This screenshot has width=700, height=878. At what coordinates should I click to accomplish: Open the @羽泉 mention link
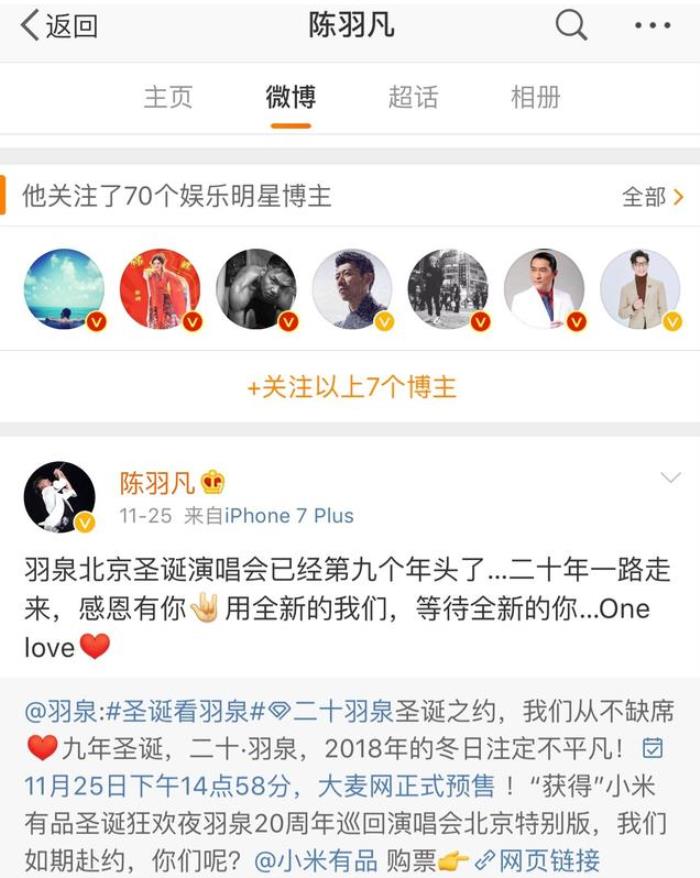point(62,712)
